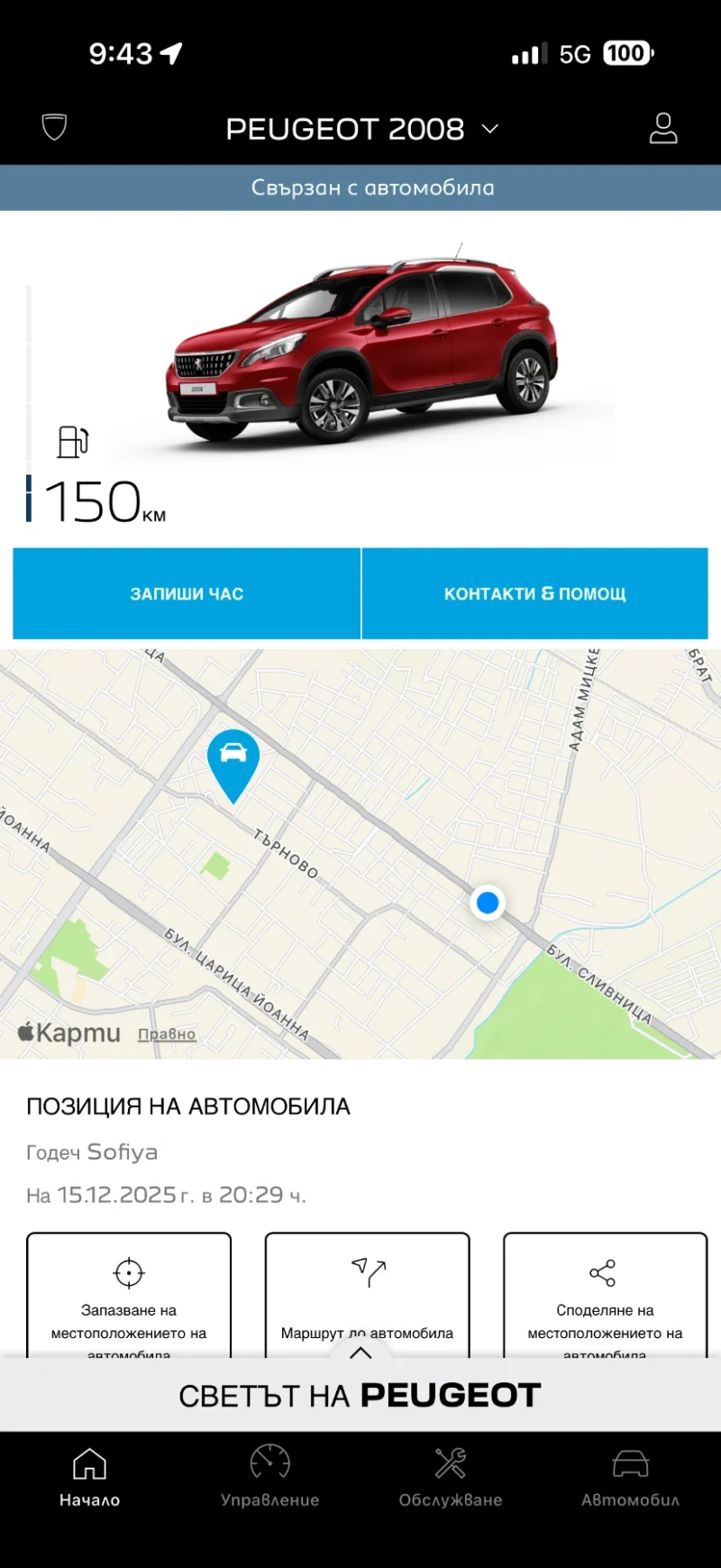
Task: Open the user profile icon
Action: pos(663,128)
